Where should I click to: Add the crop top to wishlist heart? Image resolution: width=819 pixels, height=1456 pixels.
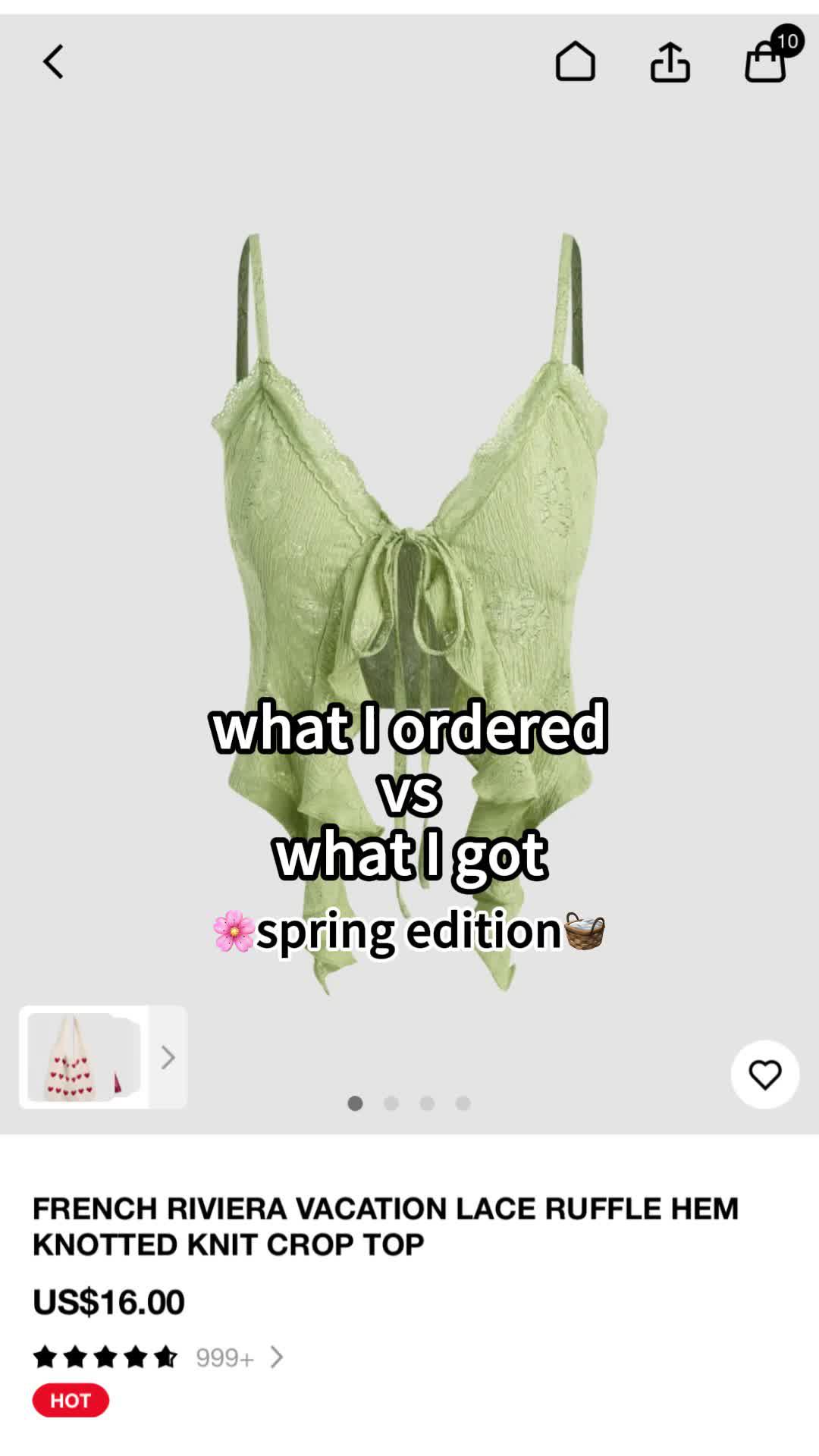(x=764, y=1075)
